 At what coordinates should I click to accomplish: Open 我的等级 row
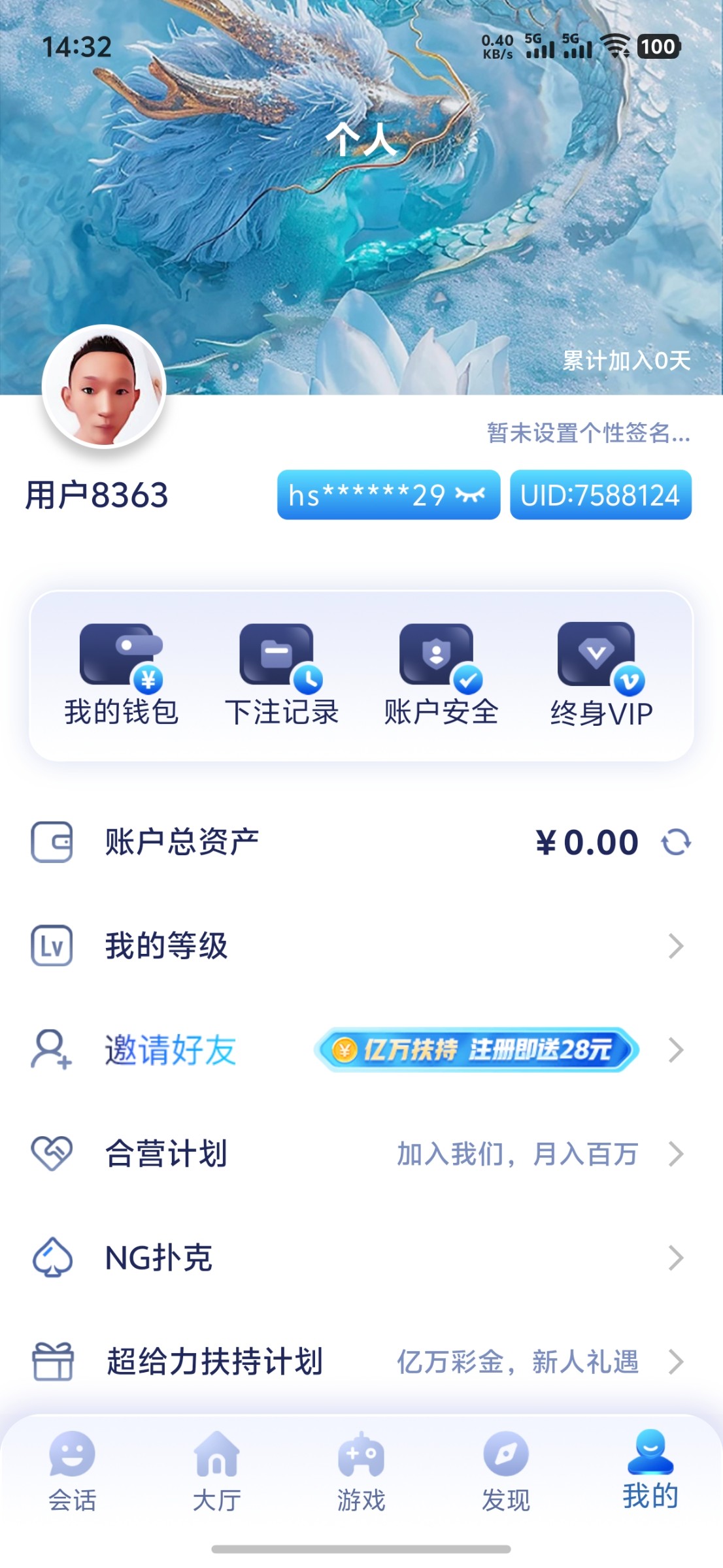tap(361, 946)
